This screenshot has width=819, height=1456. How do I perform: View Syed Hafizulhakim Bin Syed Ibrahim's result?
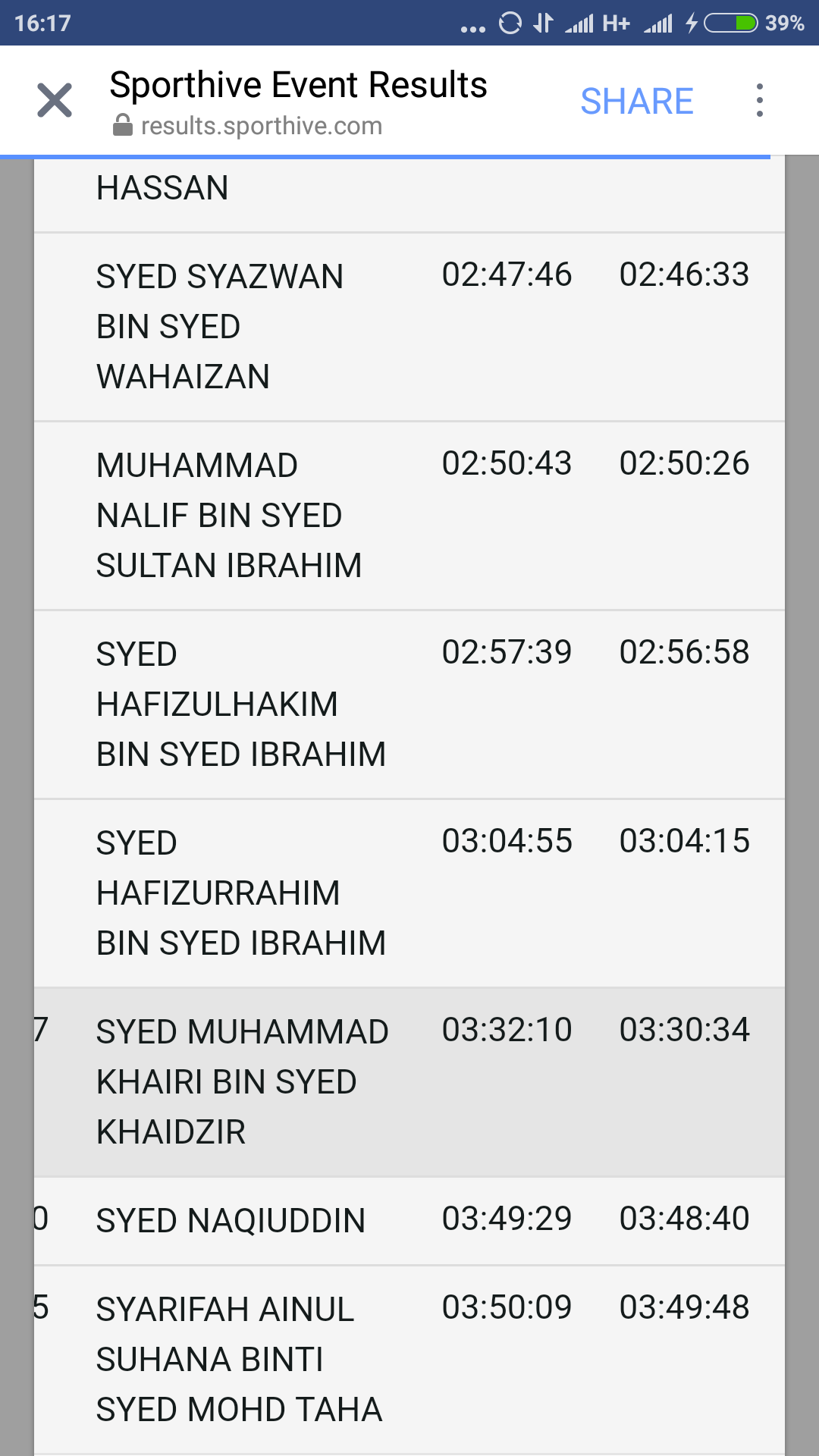pos(409,704)
